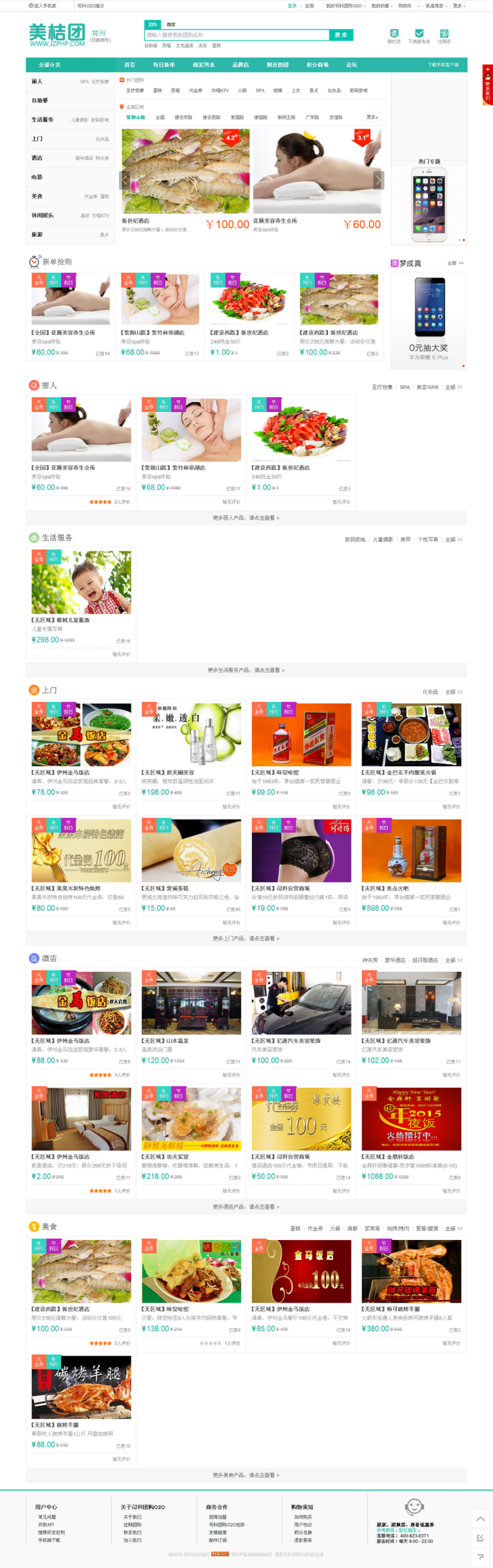Jump back to top of page
This screenshot has width=493, height=1568.
click(481, 1519)
